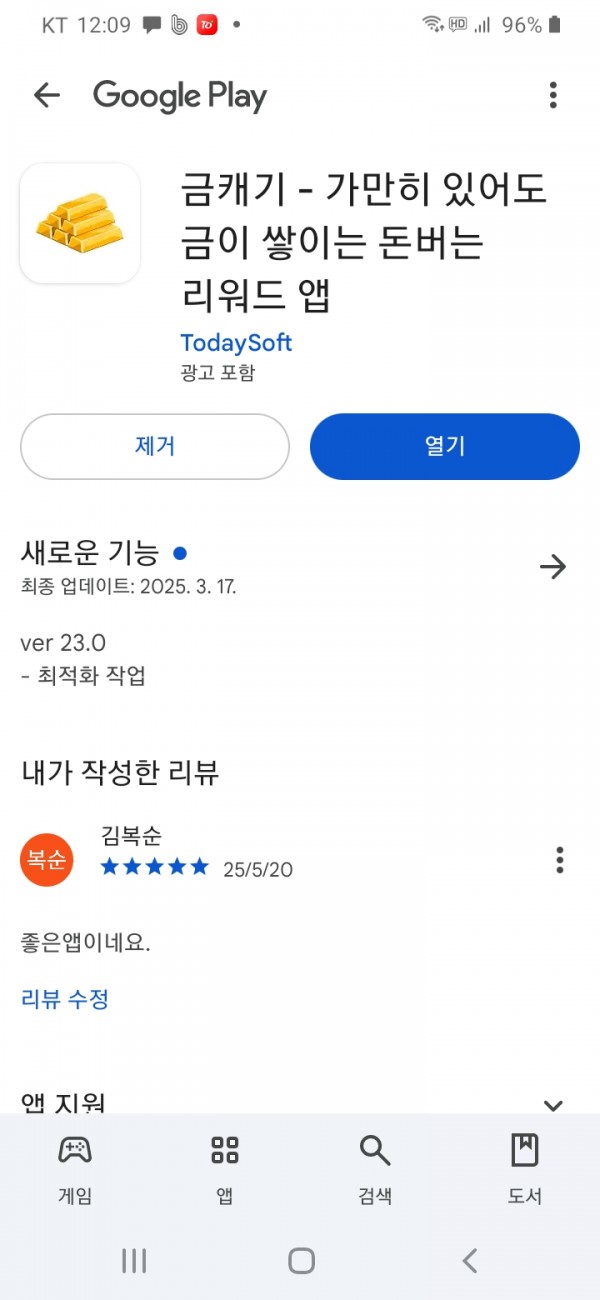Open the TodaySoft developer page
This screenshot has width=600, height=1300.
[236, 342]
